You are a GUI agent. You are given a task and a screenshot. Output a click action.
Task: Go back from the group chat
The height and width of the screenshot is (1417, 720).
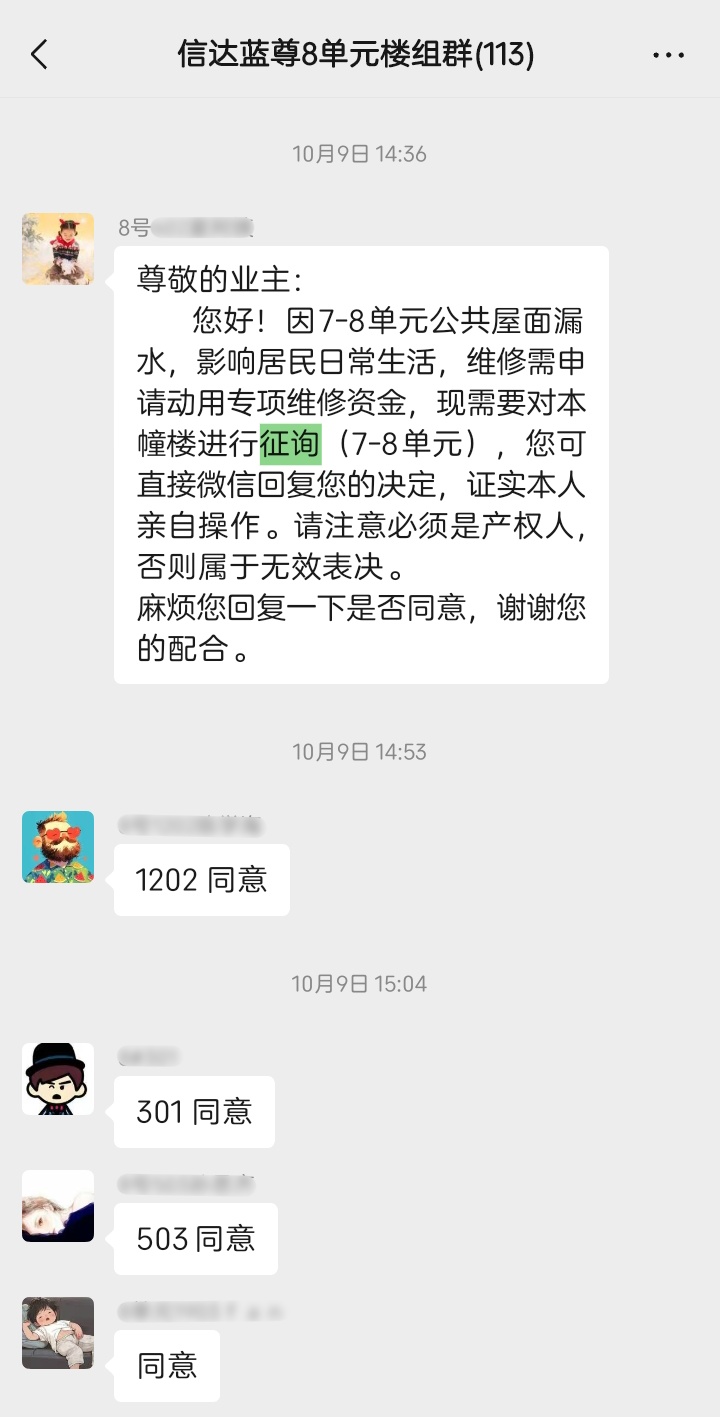39,54
